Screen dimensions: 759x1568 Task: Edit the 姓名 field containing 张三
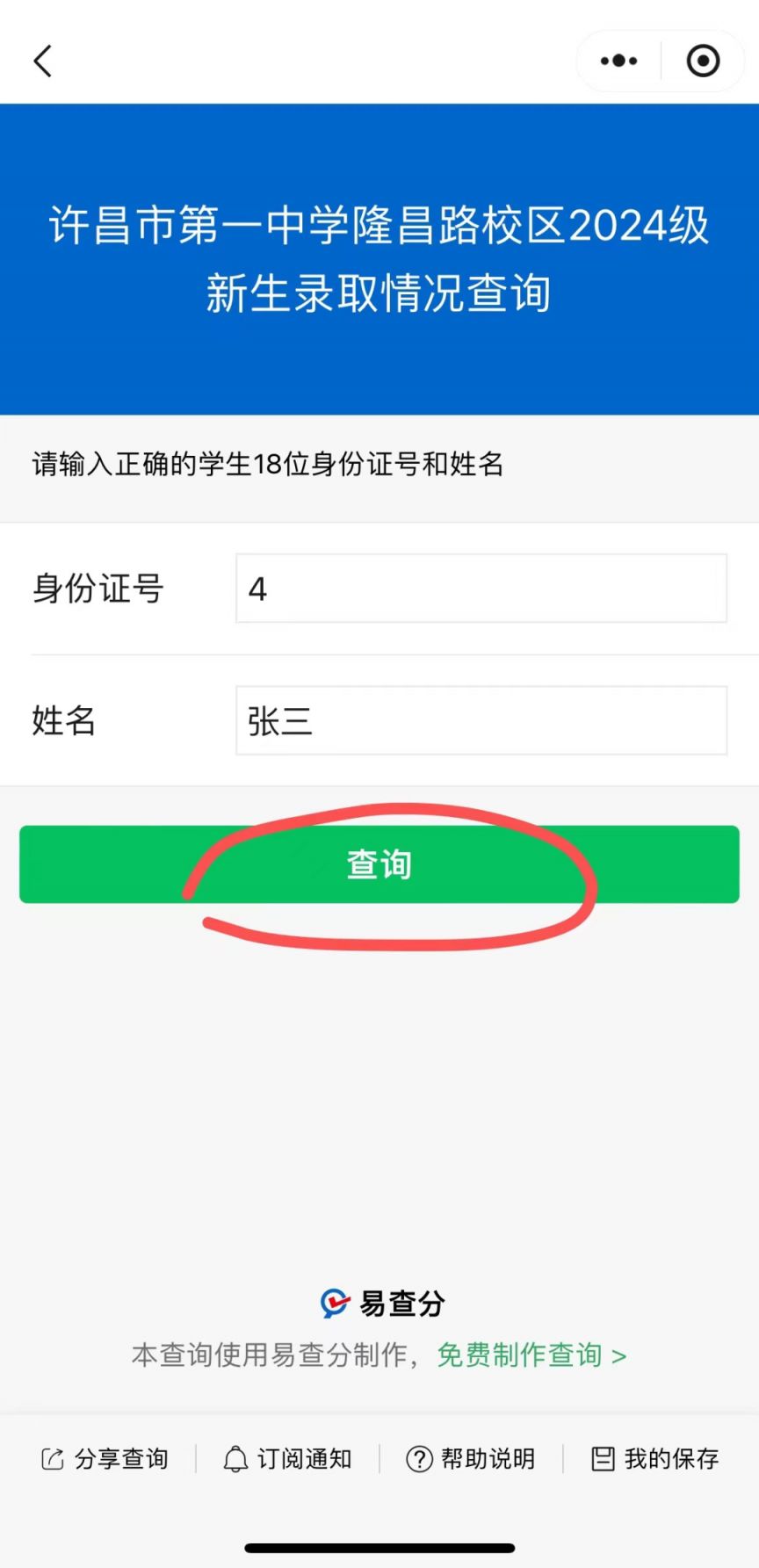click(x=481, y=720)
